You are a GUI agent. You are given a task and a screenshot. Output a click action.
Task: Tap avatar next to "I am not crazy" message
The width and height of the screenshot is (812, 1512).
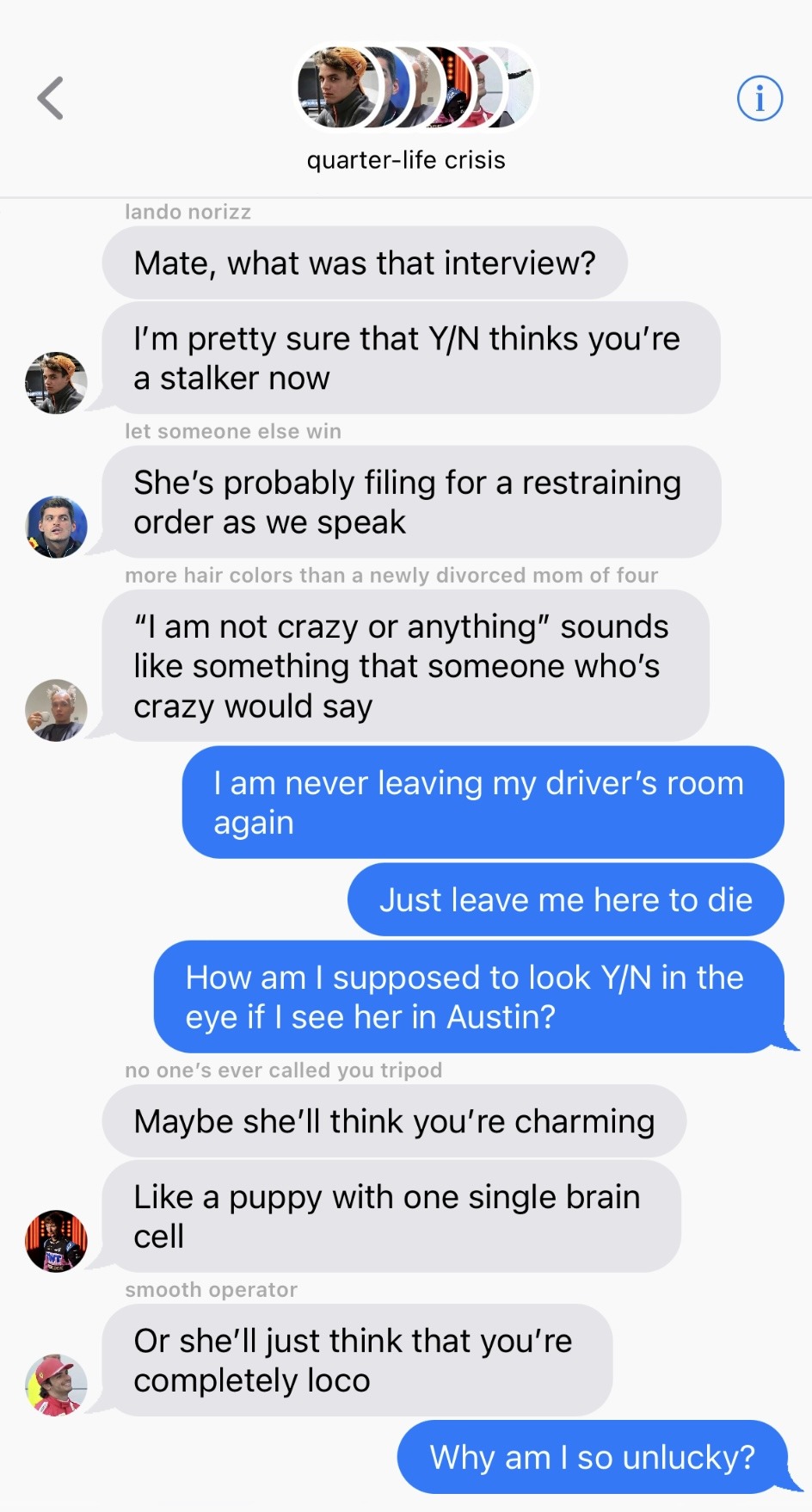coord(56,710)
